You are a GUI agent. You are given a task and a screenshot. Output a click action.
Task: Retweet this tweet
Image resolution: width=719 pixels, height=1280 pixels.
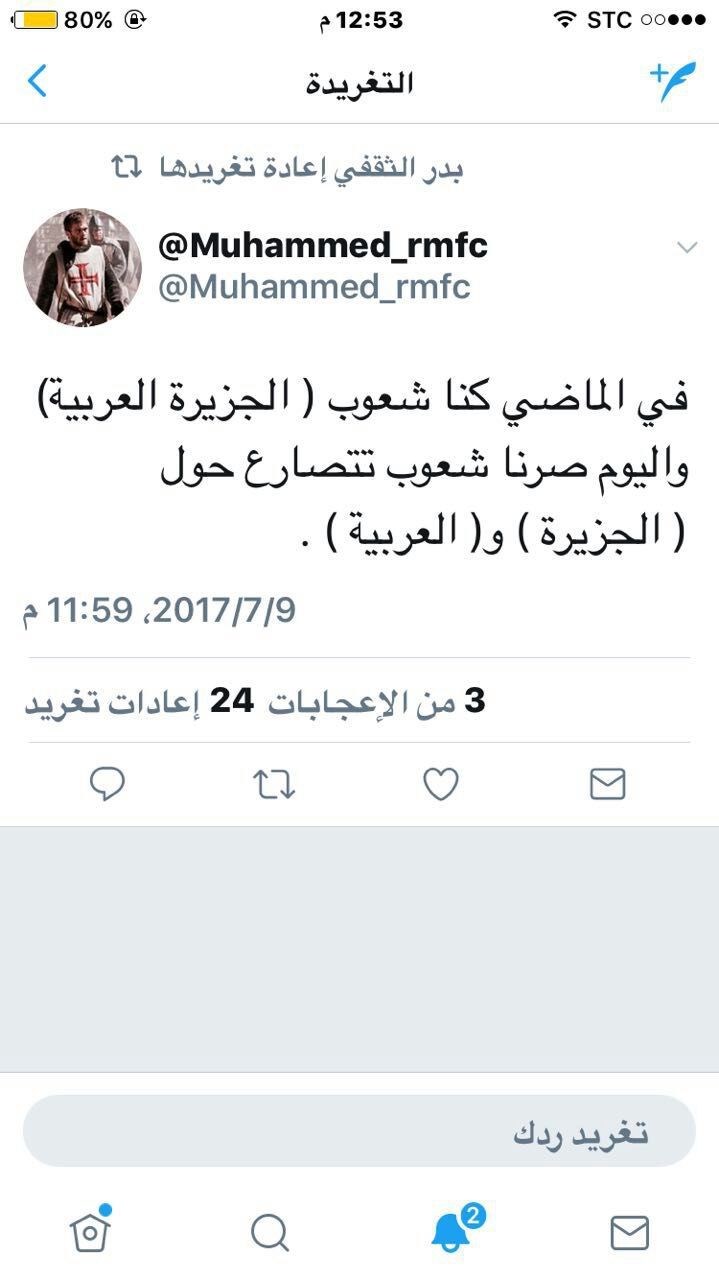[x=274, y=785]
